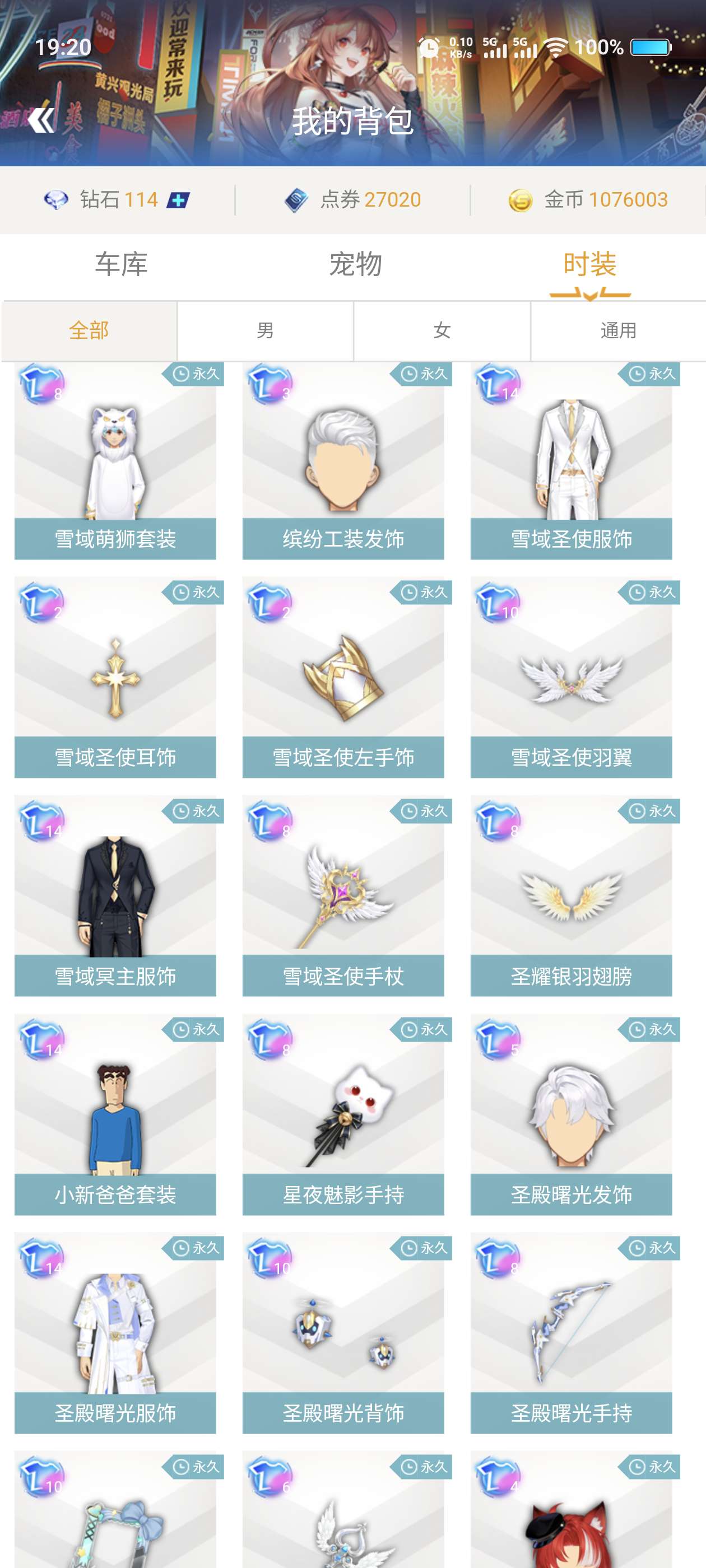Image resolution: width=706 pixels, height=1568 pixels.
Task: Show 全部 fashion items
Action: click(x=89, y=330)
